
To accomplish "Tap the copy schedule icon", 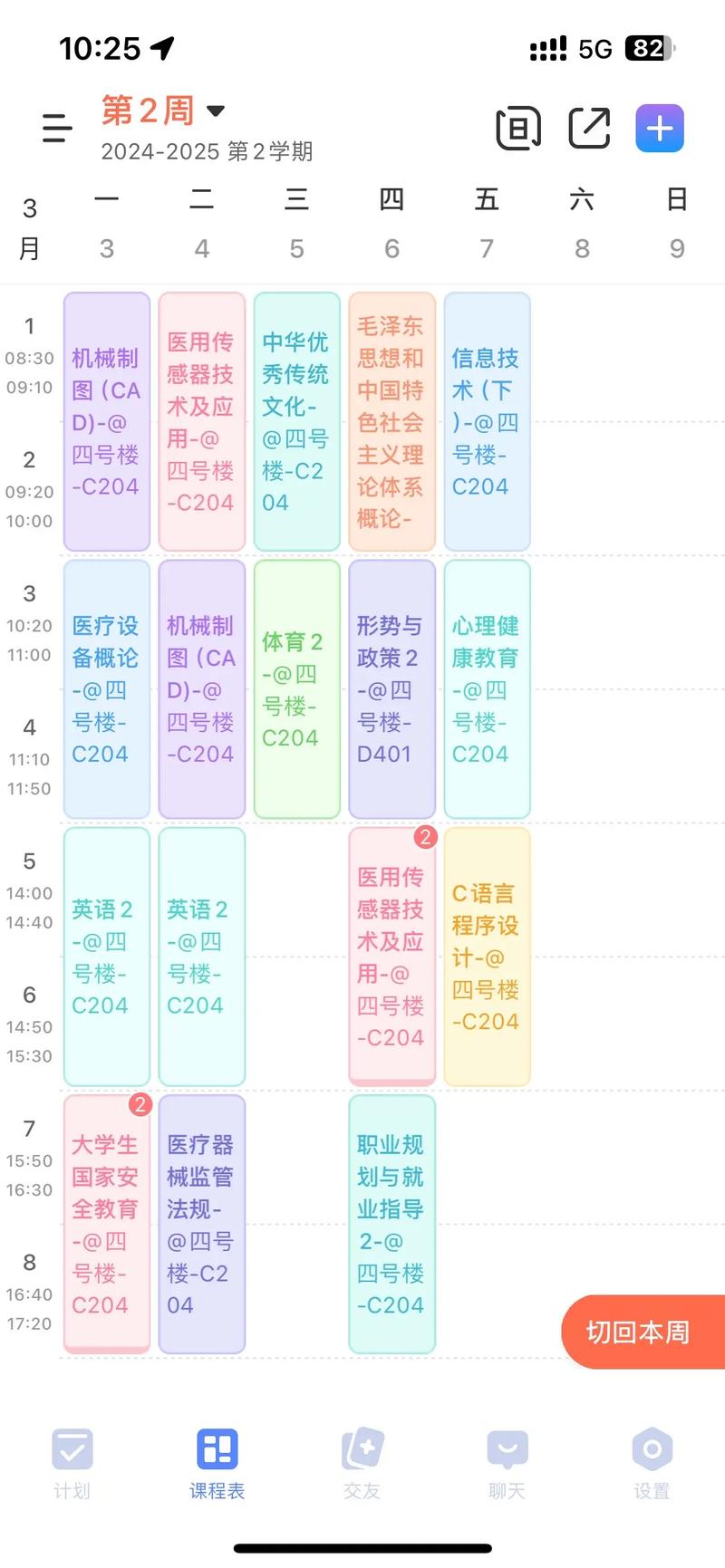I will point(517,129).
